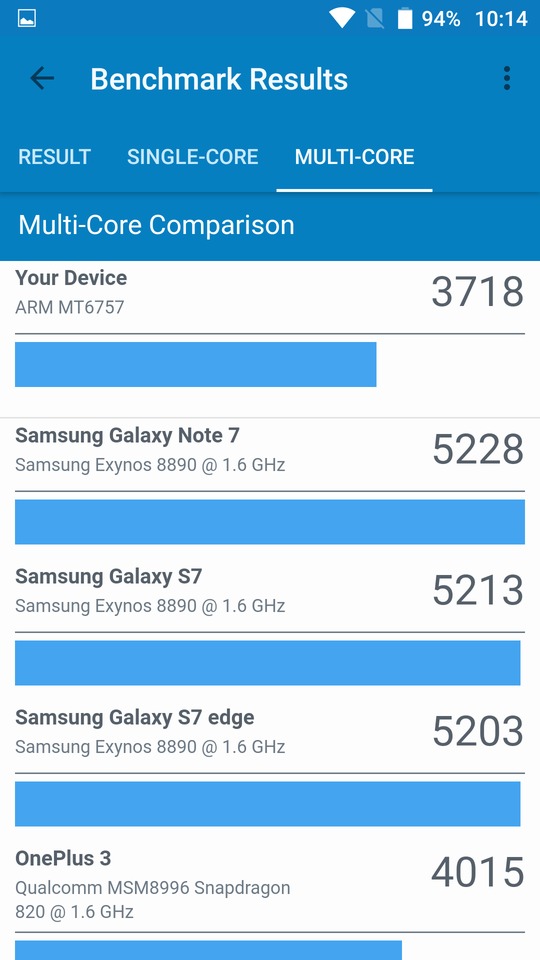540x960 pixels.
Task: Select the MULTI-CORE tab
Action: (354, 157)
